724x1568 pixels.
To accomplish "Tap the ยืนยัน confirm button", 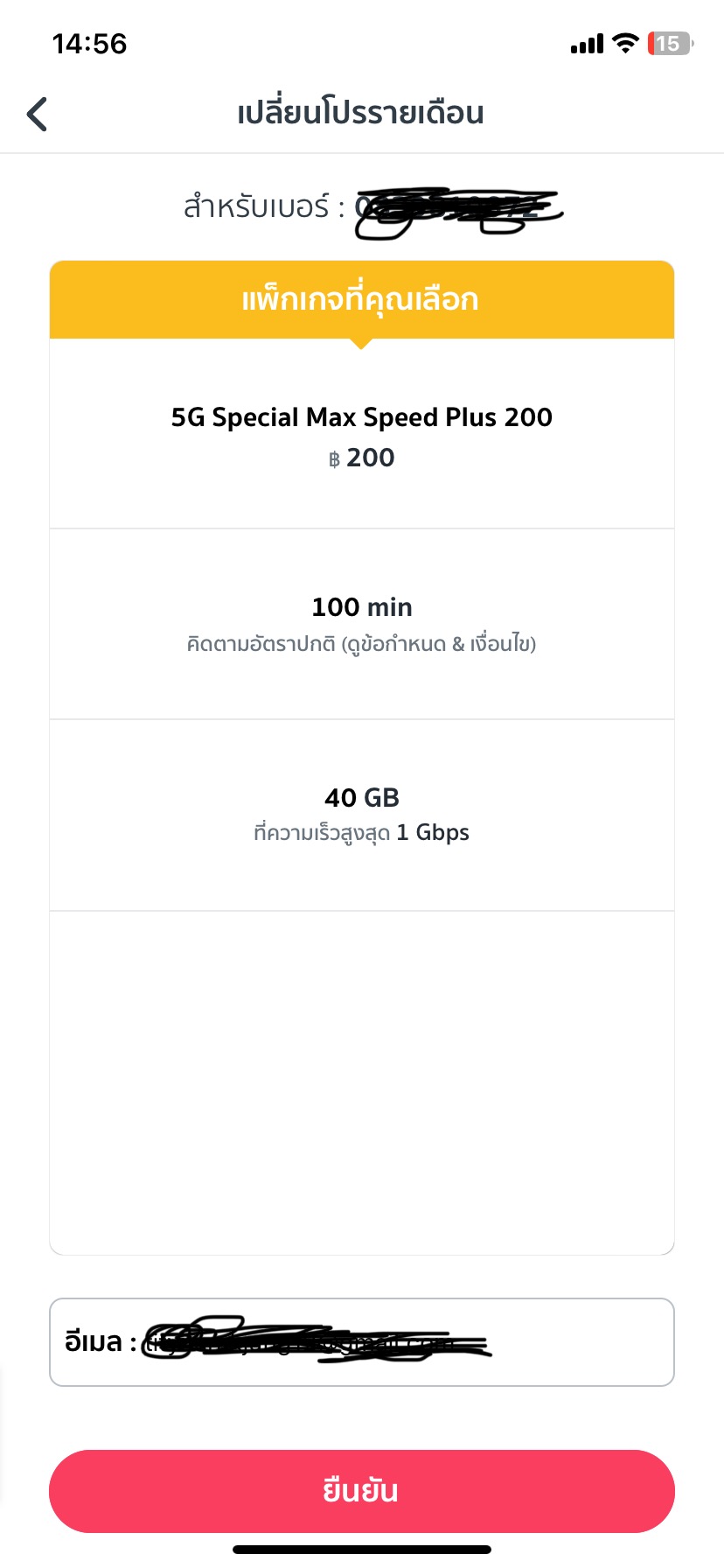I will coord(362,1491).
